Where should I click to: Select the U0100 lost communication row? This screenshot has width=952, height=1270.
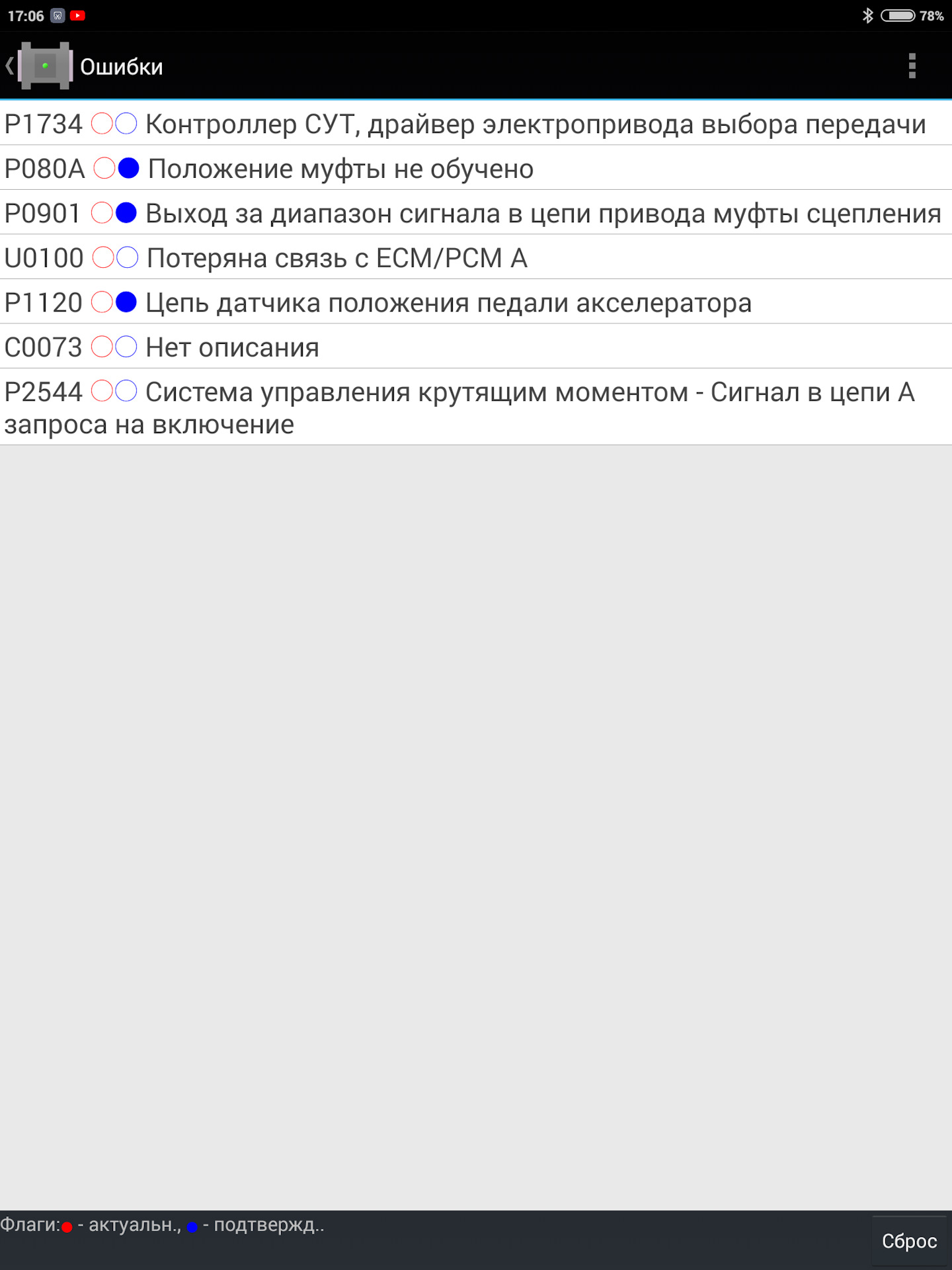click(476, 258)
